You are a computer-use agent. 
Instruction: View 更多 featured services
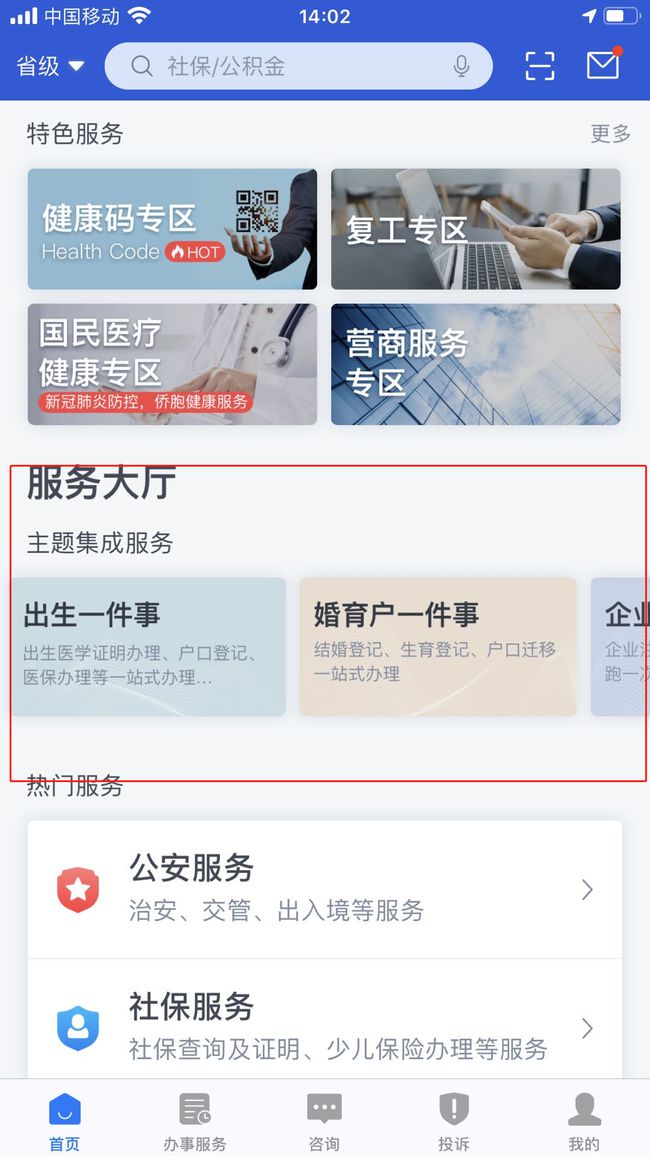(x=611, y=133)
